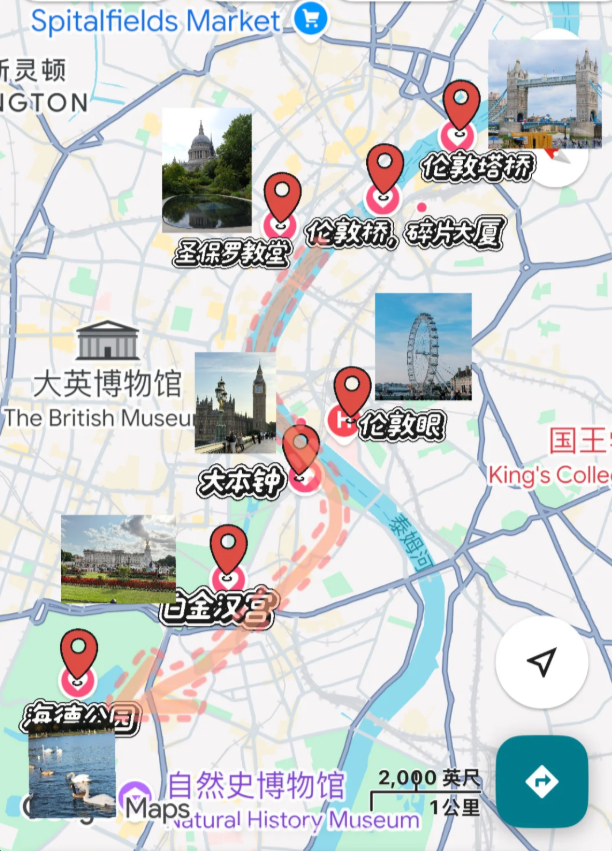Open directions with the teal arrow button
612x851 pixels.
[541, 780]
